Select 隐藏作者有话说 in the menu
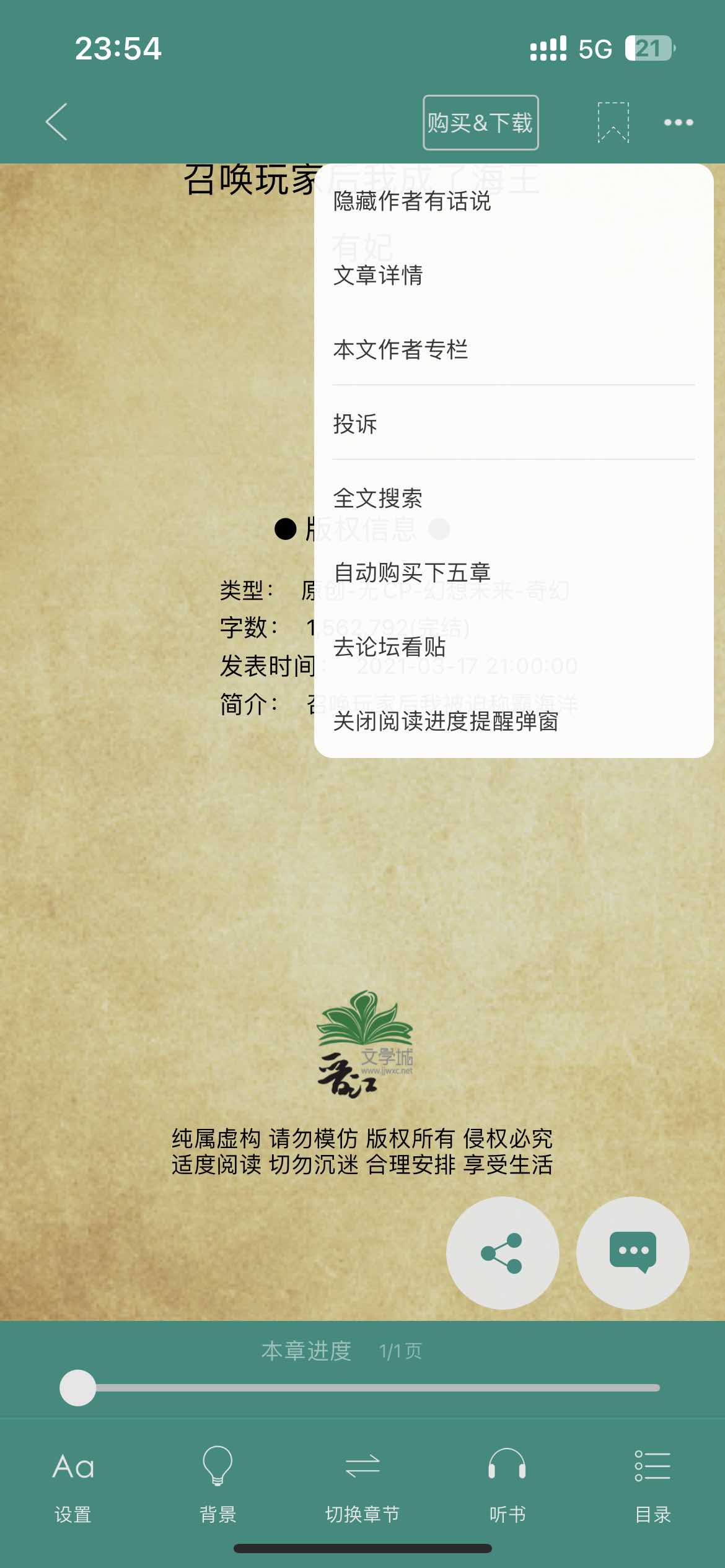 point(412,201)
